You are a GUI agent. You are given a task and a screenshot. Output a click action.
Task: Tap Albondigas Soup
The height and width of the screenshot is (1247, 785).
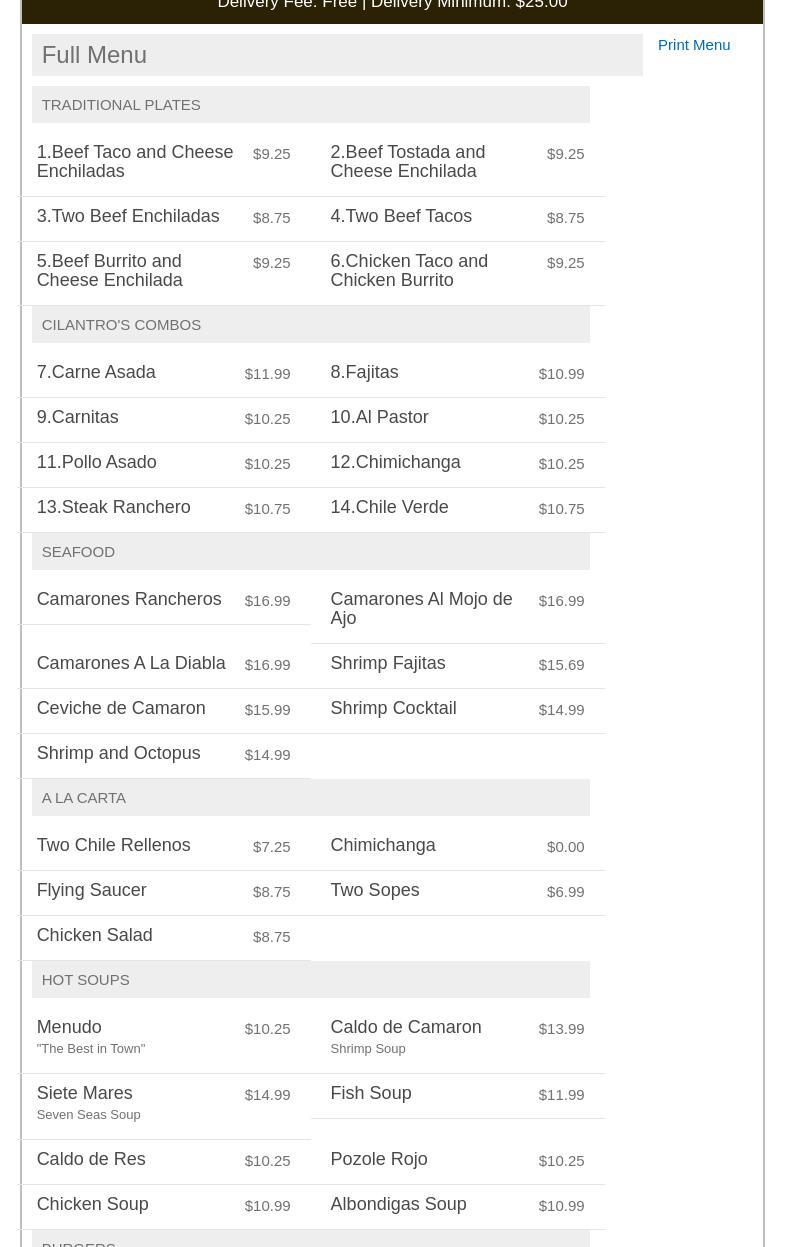pyautogui.click(x=398, y=1205)
